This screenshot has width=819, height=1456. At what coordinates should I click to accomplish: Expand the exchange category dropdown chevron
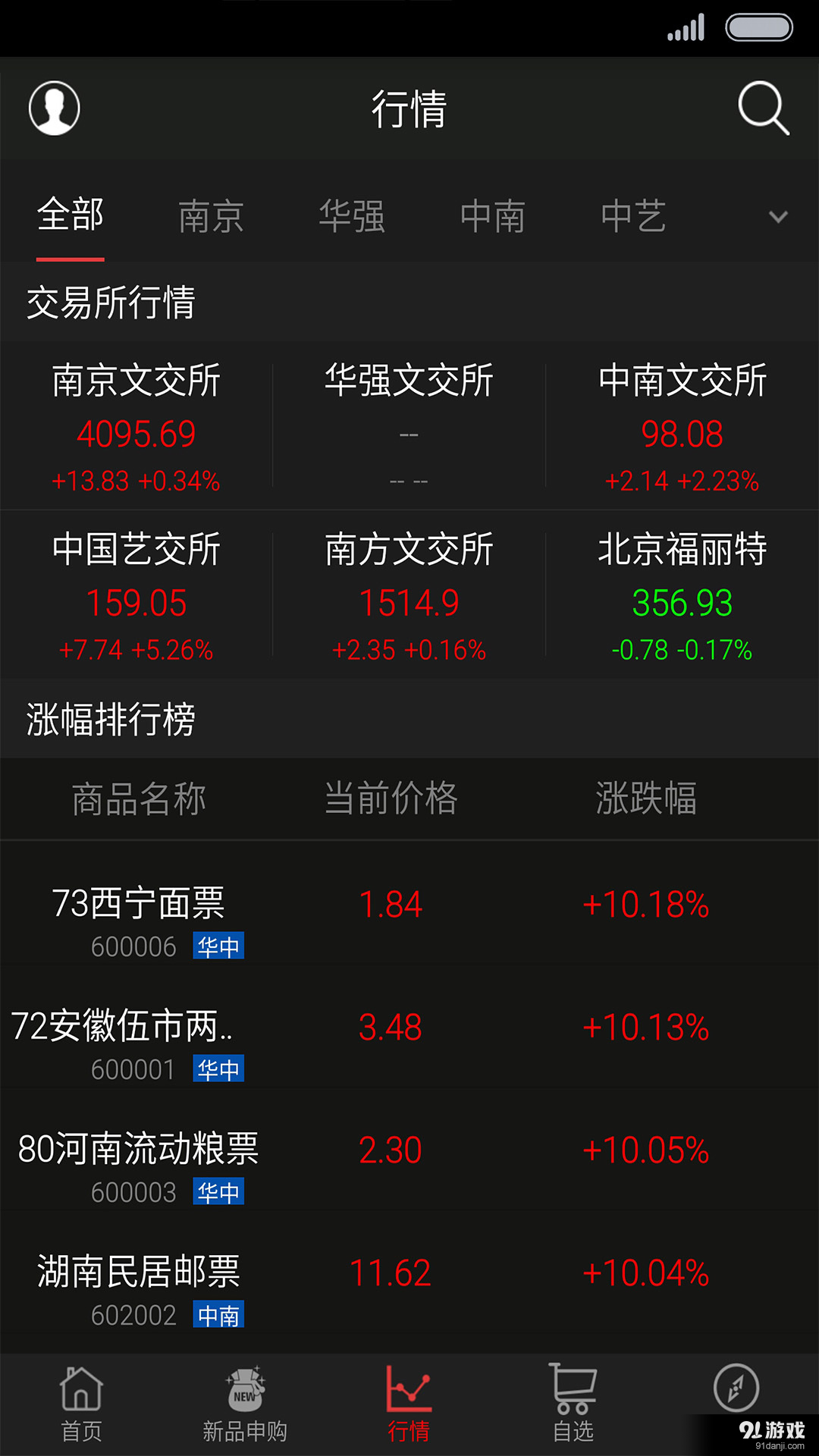click(x=778, y=217)
